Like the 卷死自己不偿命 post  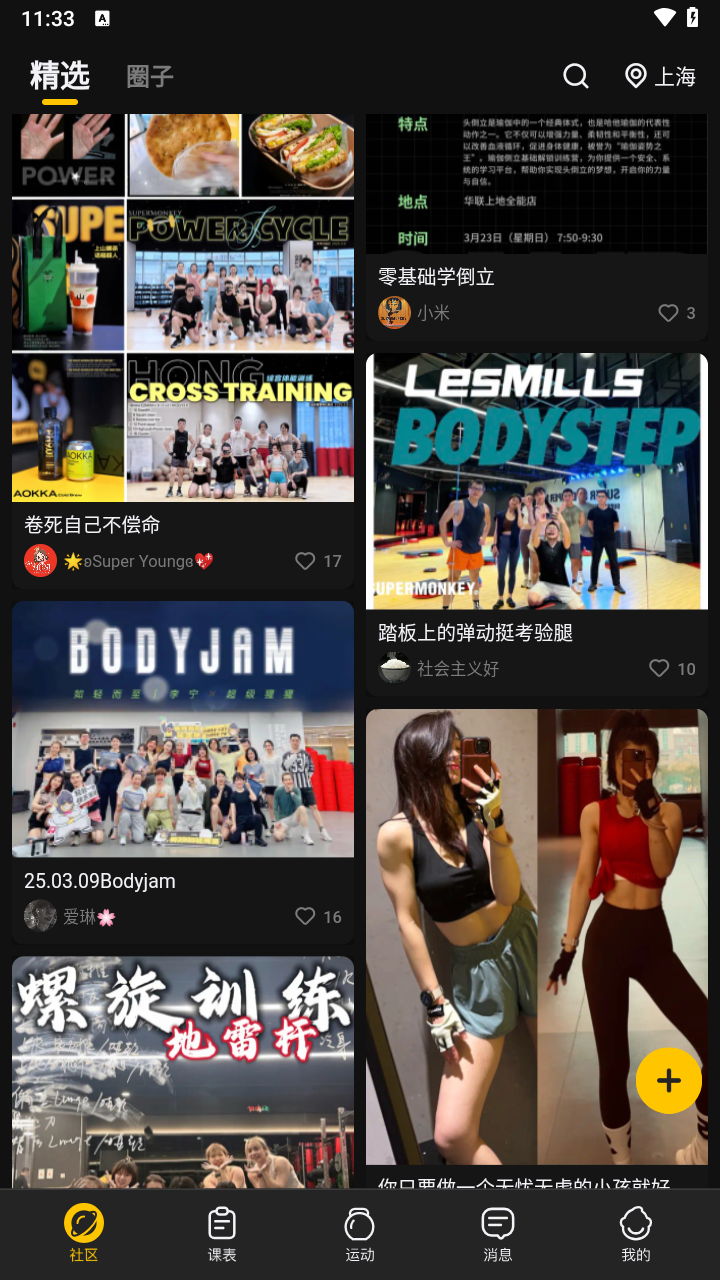pyautogui.click(x=306, y=561)
